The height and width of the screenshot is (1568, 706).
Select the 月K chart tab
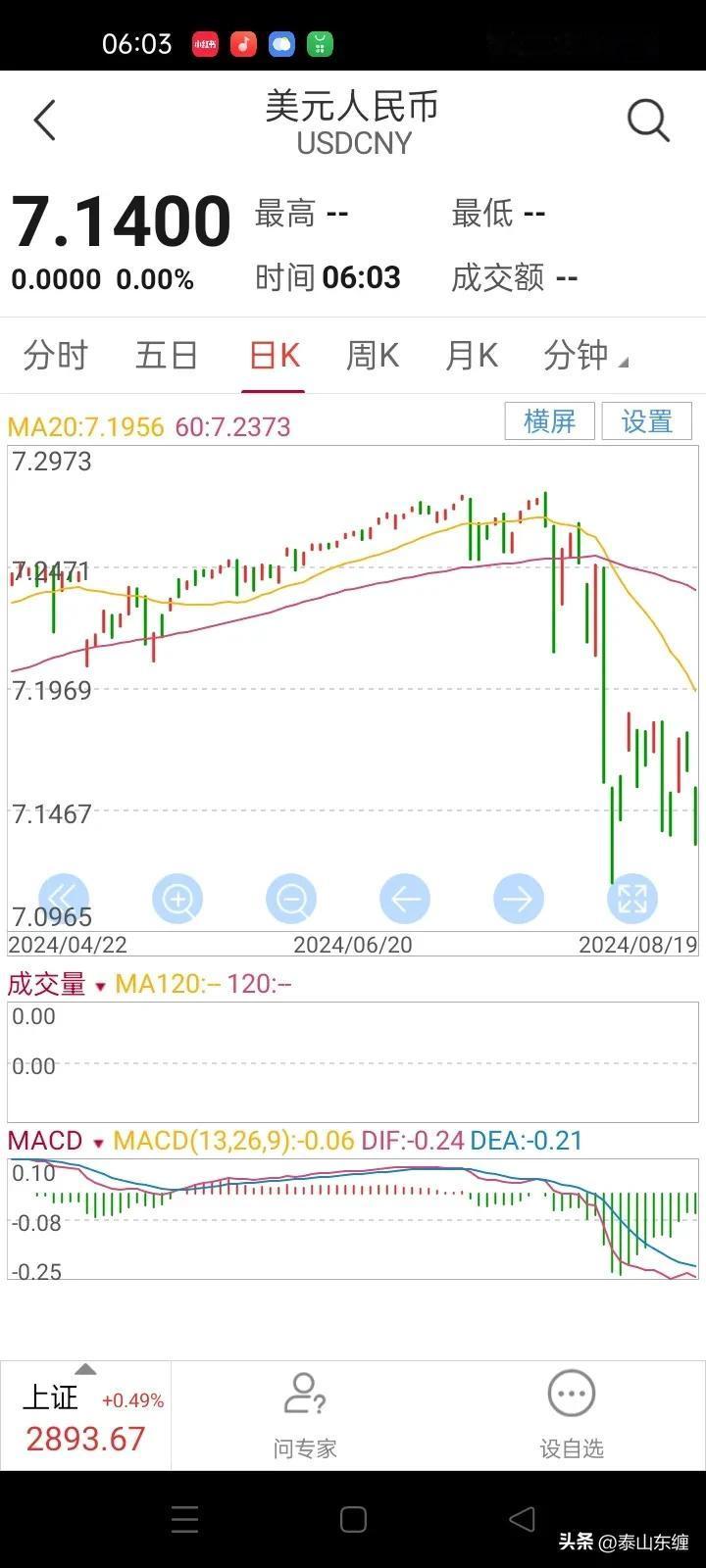pos(471,355)
